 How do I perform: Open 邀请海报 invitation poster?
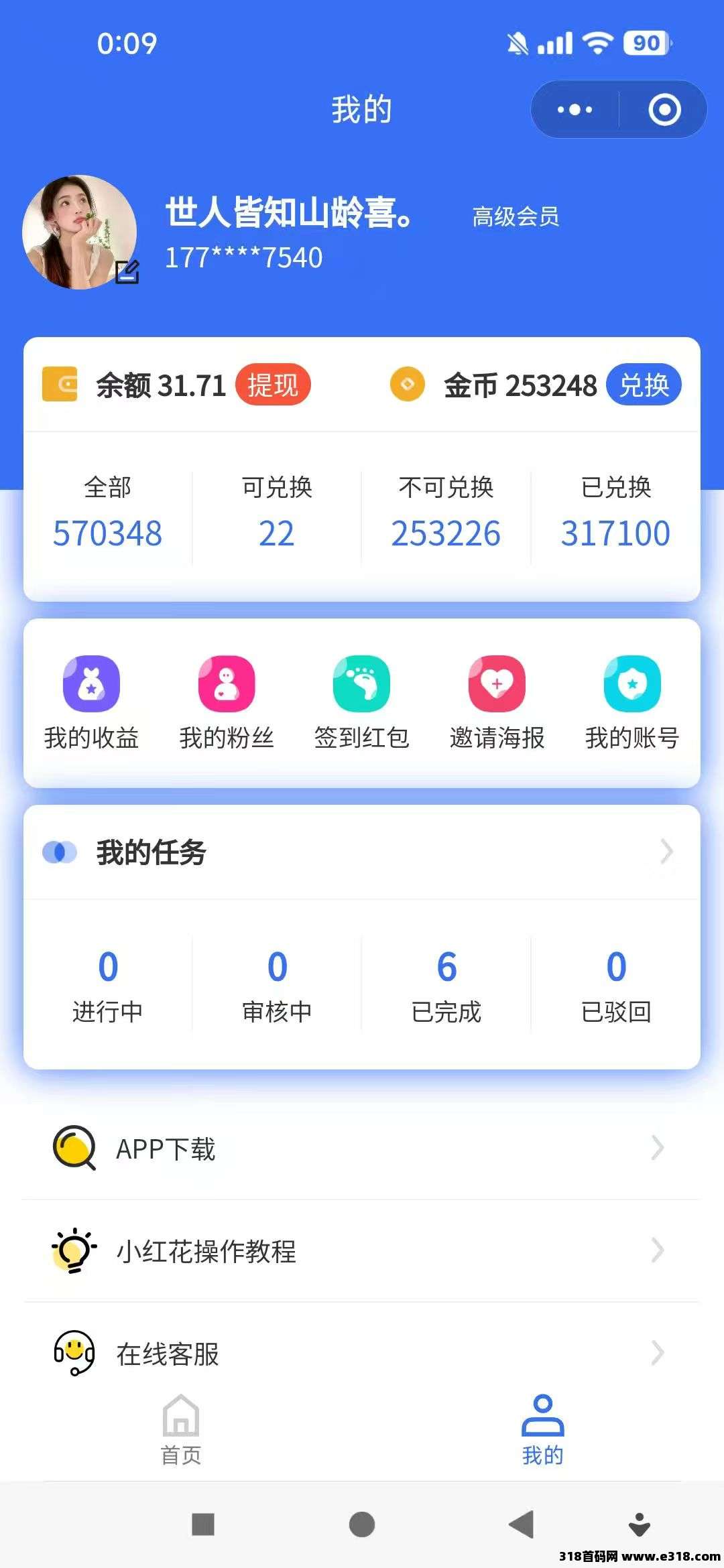click(x=497, y=701)
